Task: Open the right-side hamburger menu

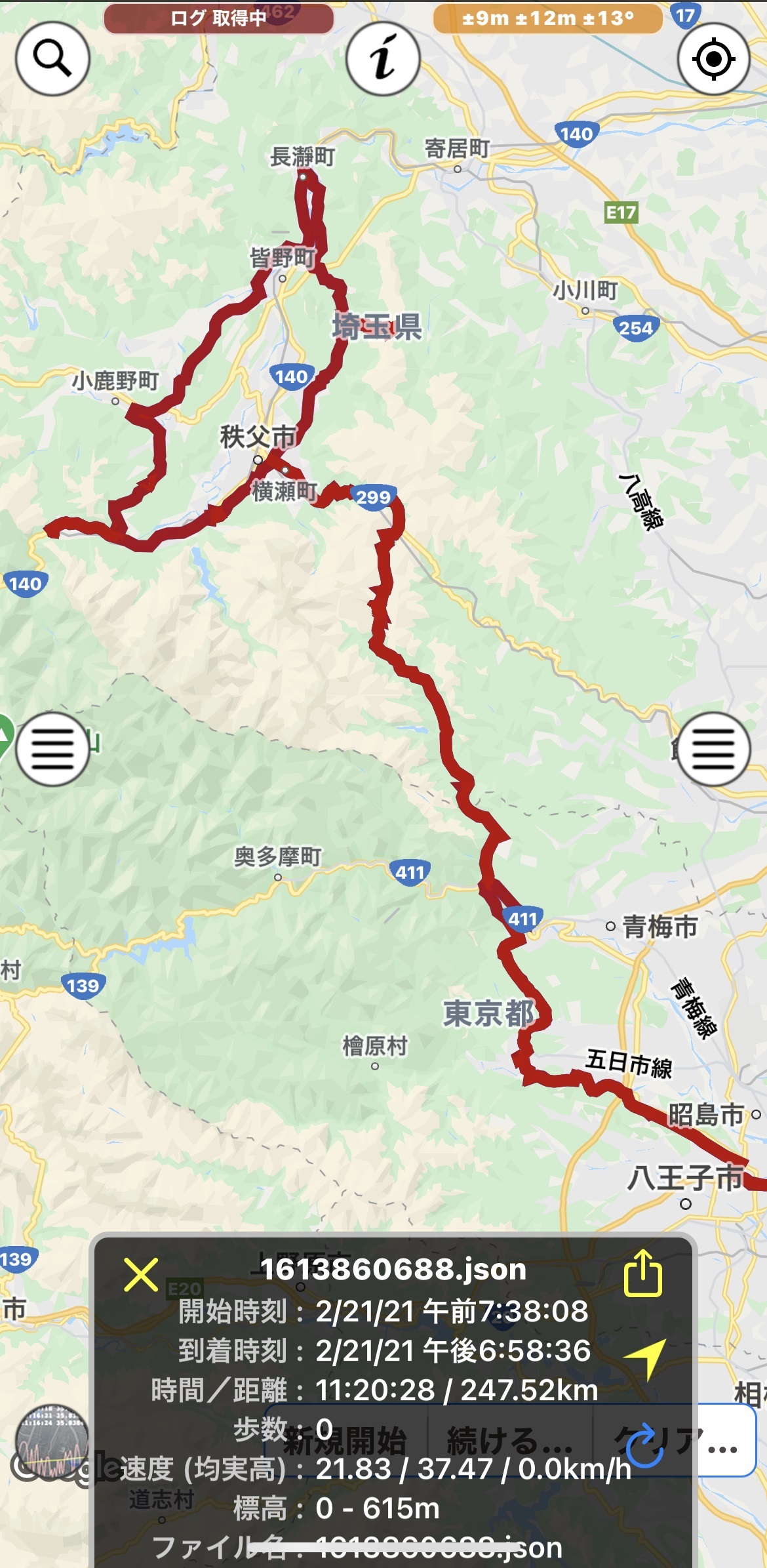Action: coord(713,748)
